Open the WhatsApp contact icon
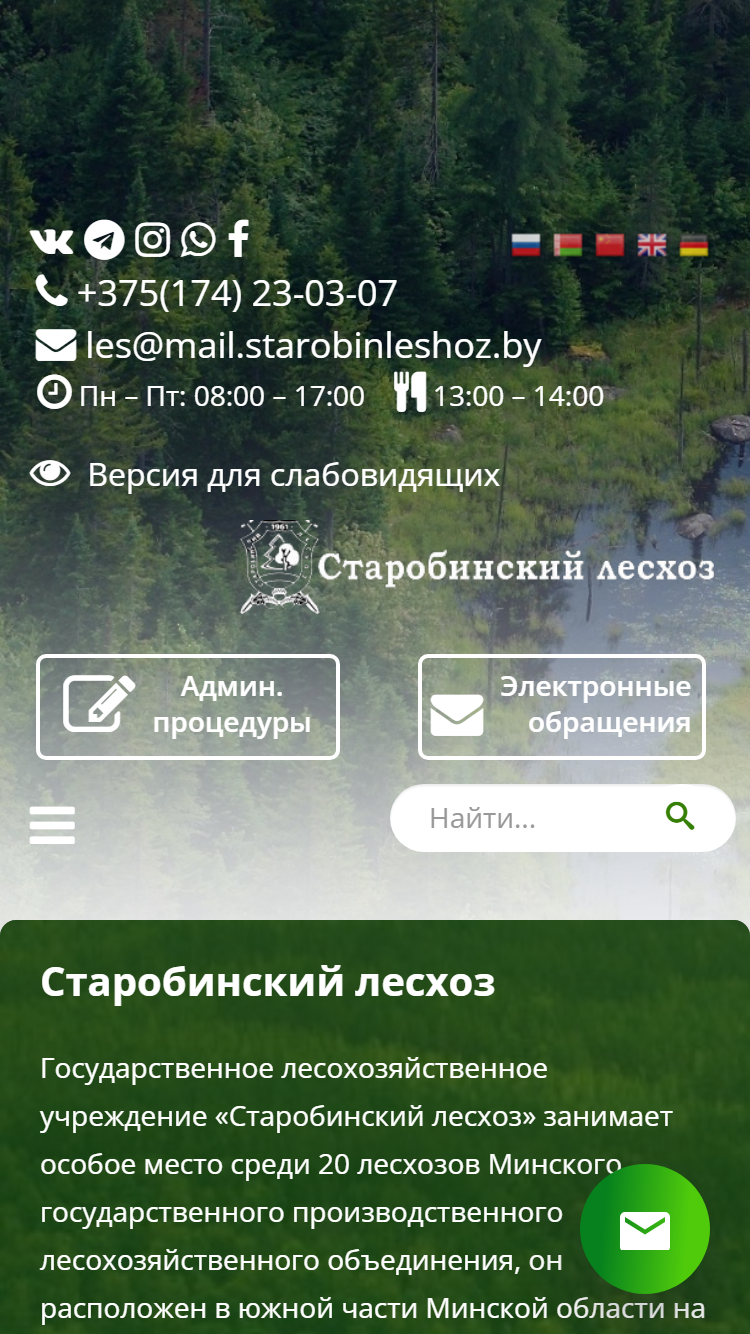 198,240
